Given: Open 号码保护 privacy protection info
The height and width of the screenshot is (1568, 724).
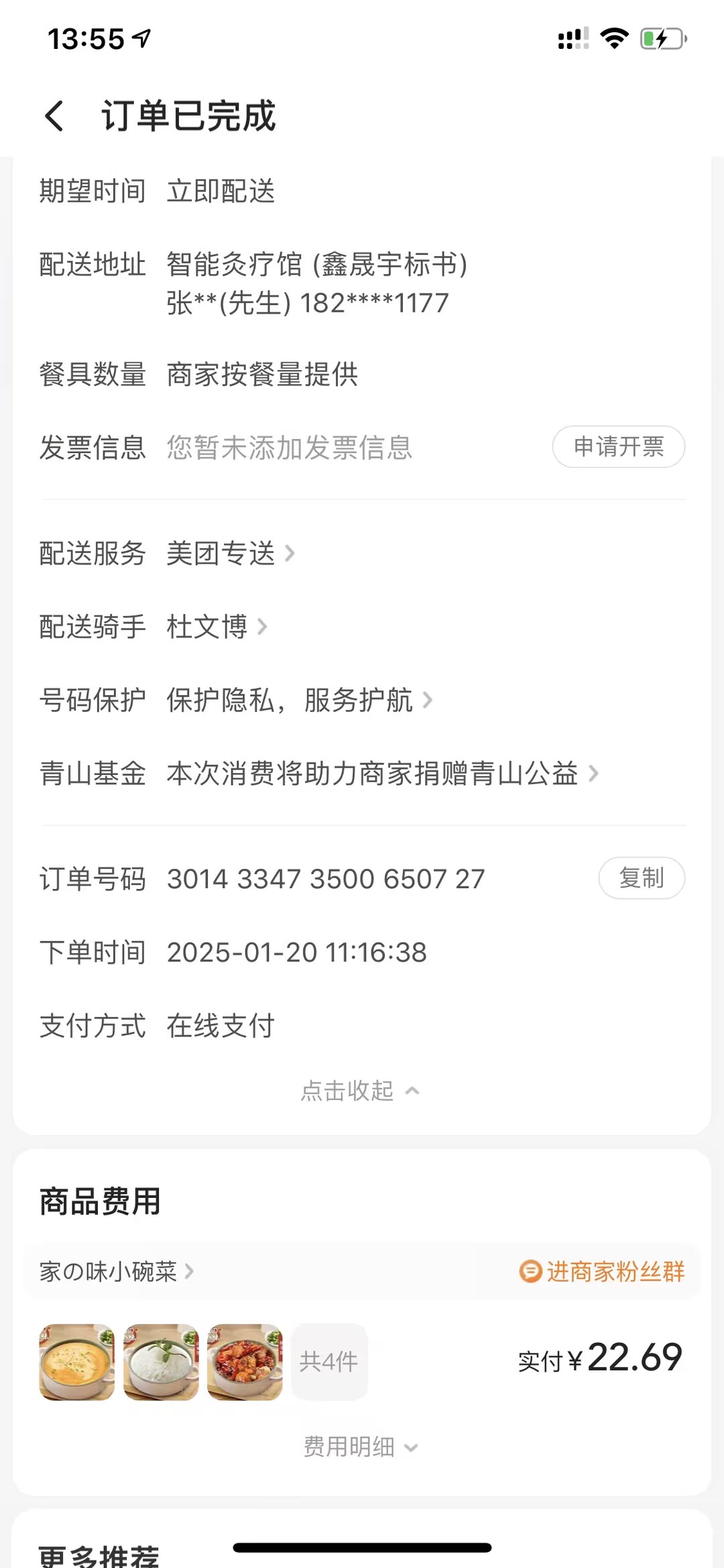Looking at the screenshot, I should [x=299, y=701].
